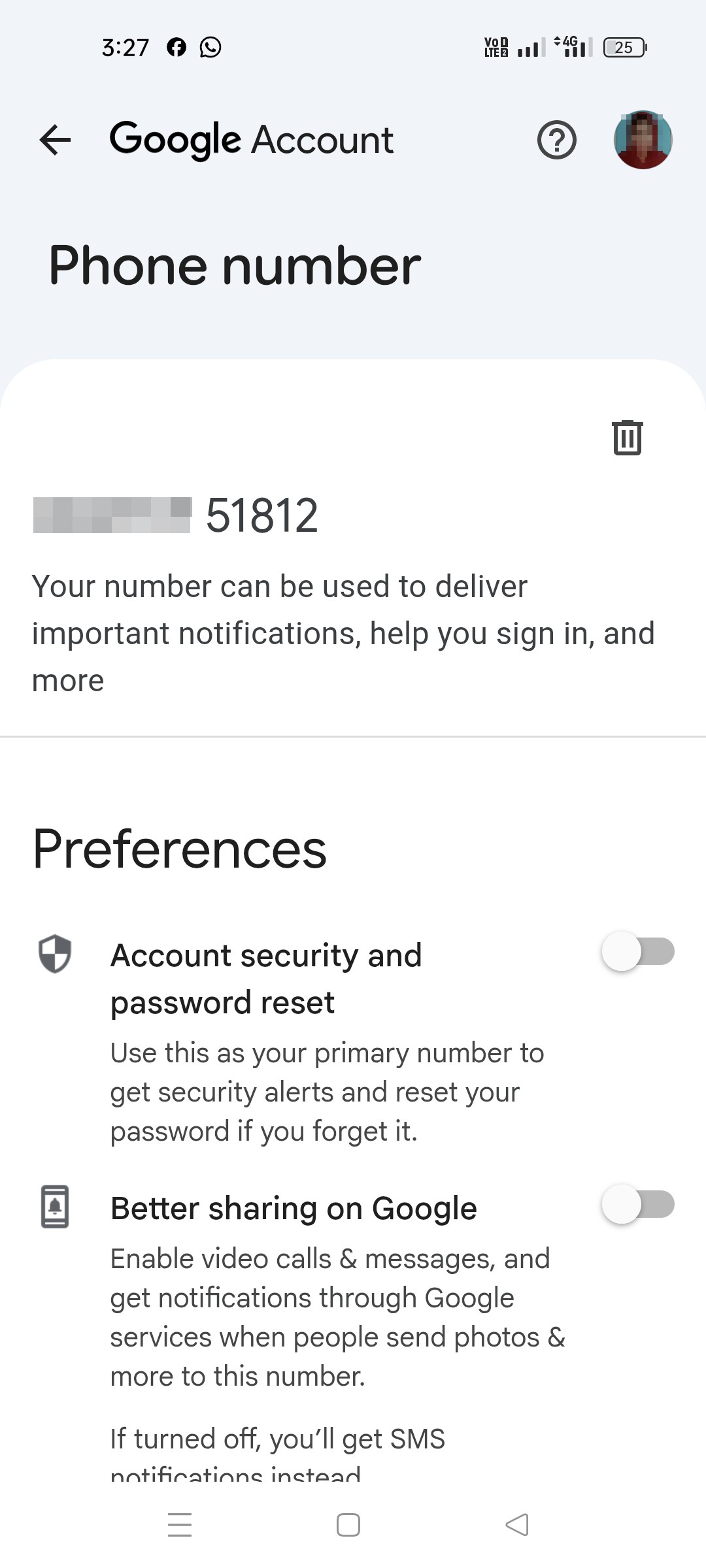Viewport: 706px width, 1568px height.
Task: Open recent apps from navigation bar
Action: click(x=180, y=1524)
